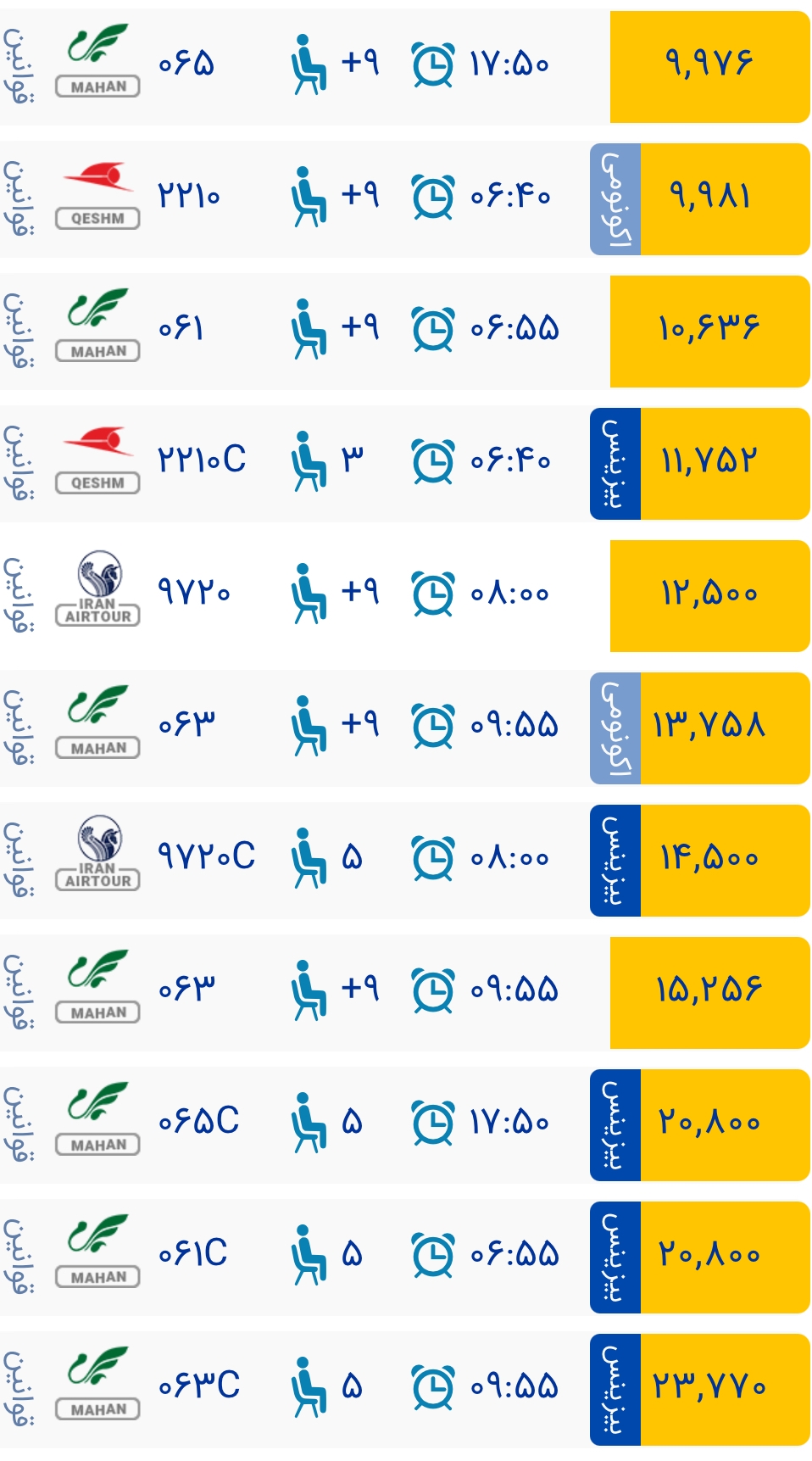Choose the 9,981 economy fare on Qeshm 2210
This screenshot has height=1461, width=812.
[x=709, y=198]
